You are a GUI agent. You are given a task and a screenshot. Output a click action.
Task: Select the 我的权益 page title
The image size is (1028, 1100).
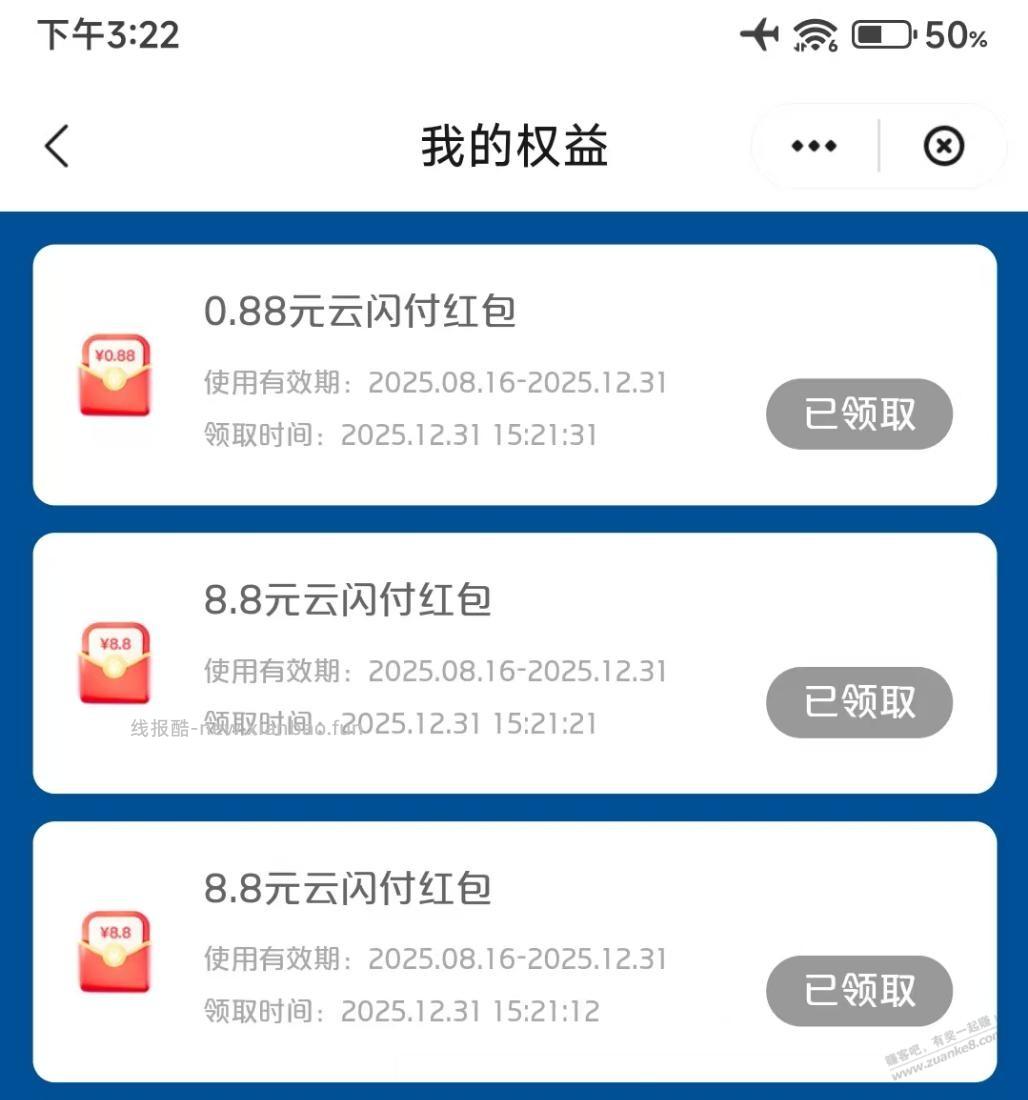(x=514, y=145)
